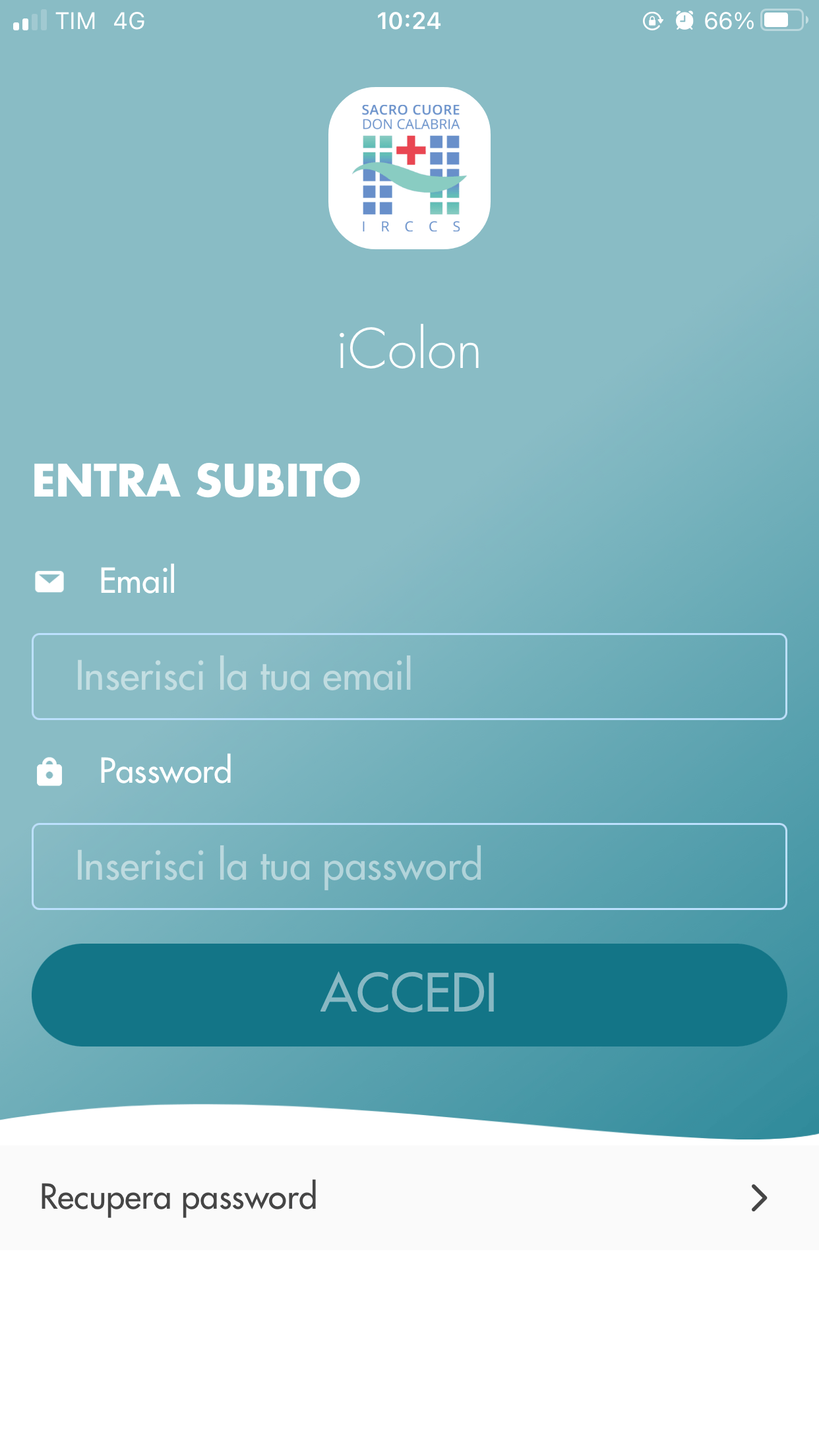Open the Recupera password row
This screenshot has width=819, height=1456.
pos(409,1198)
